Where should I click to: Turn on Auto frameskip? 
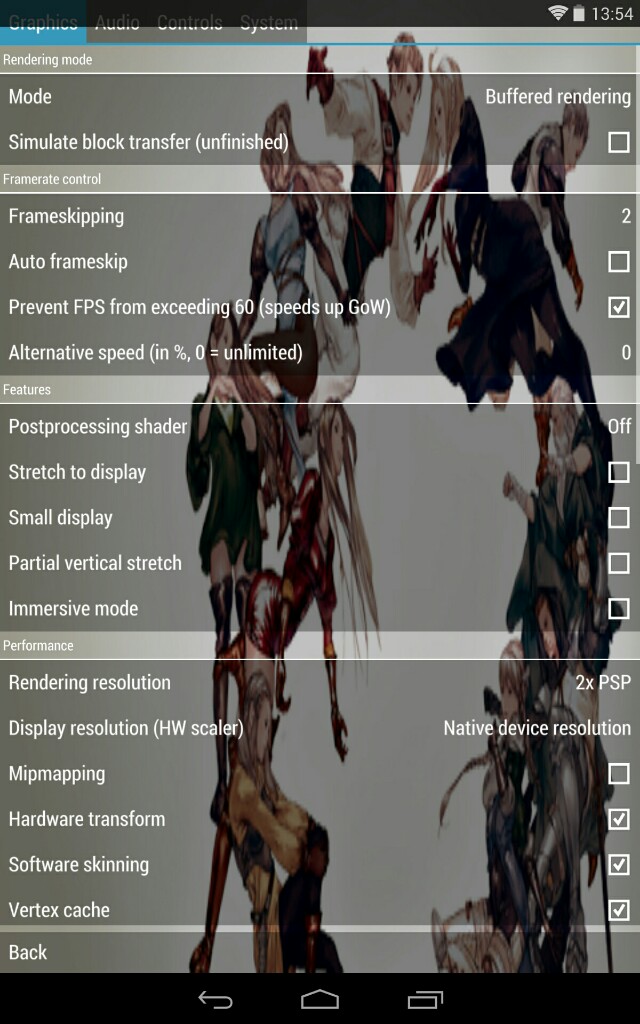click(x=618, y=262)
